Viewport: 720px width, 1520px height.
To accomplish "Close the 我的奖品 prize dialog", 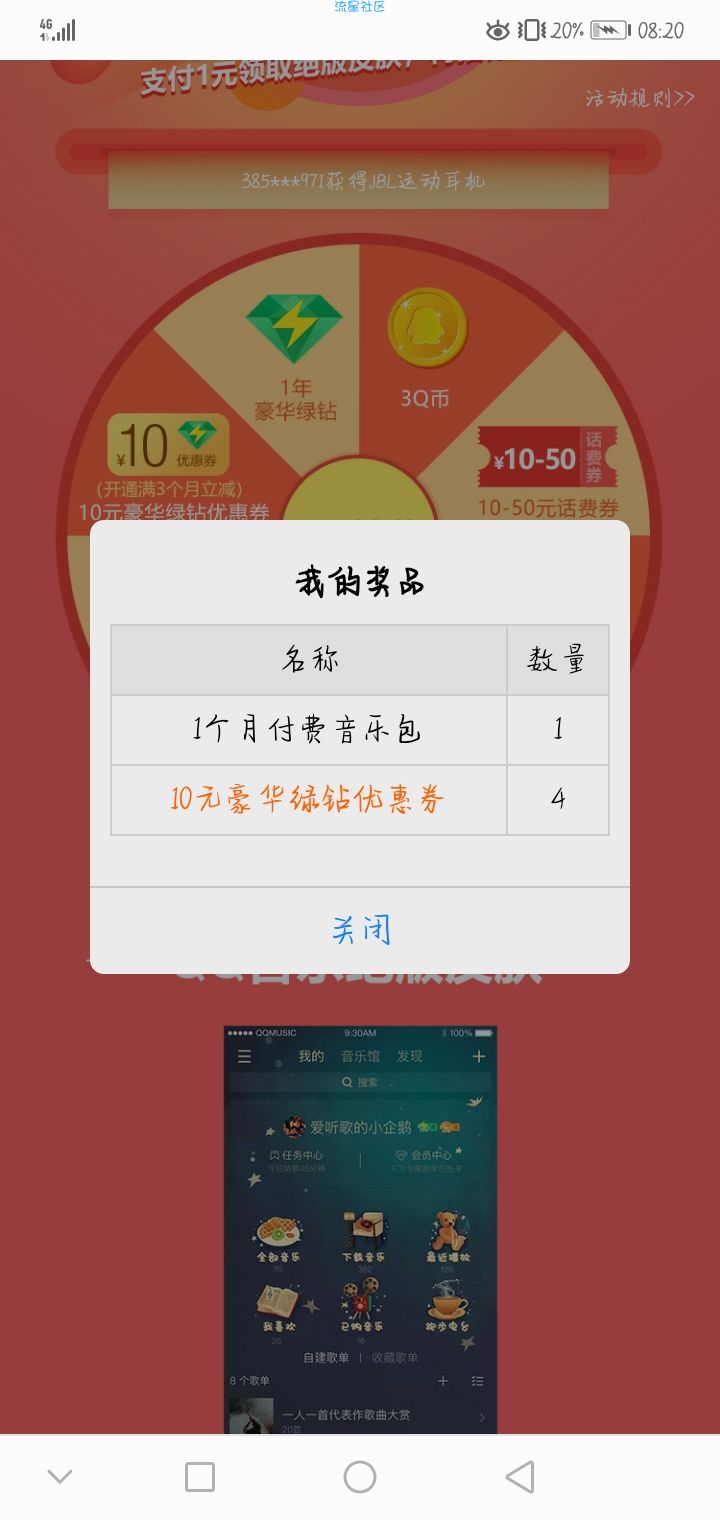I will pos(360,930).
